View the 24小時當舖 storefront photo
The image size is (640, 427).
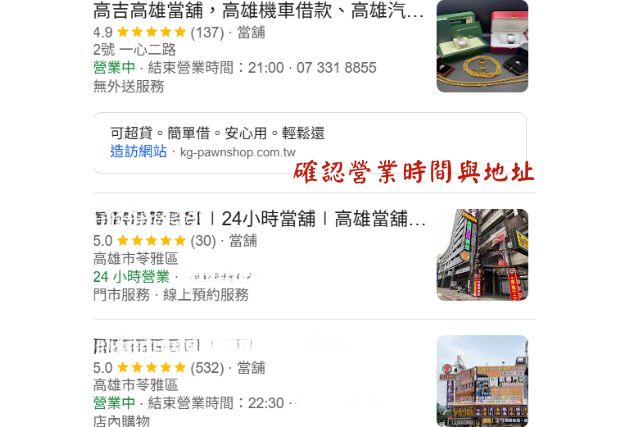click(482, 255)
